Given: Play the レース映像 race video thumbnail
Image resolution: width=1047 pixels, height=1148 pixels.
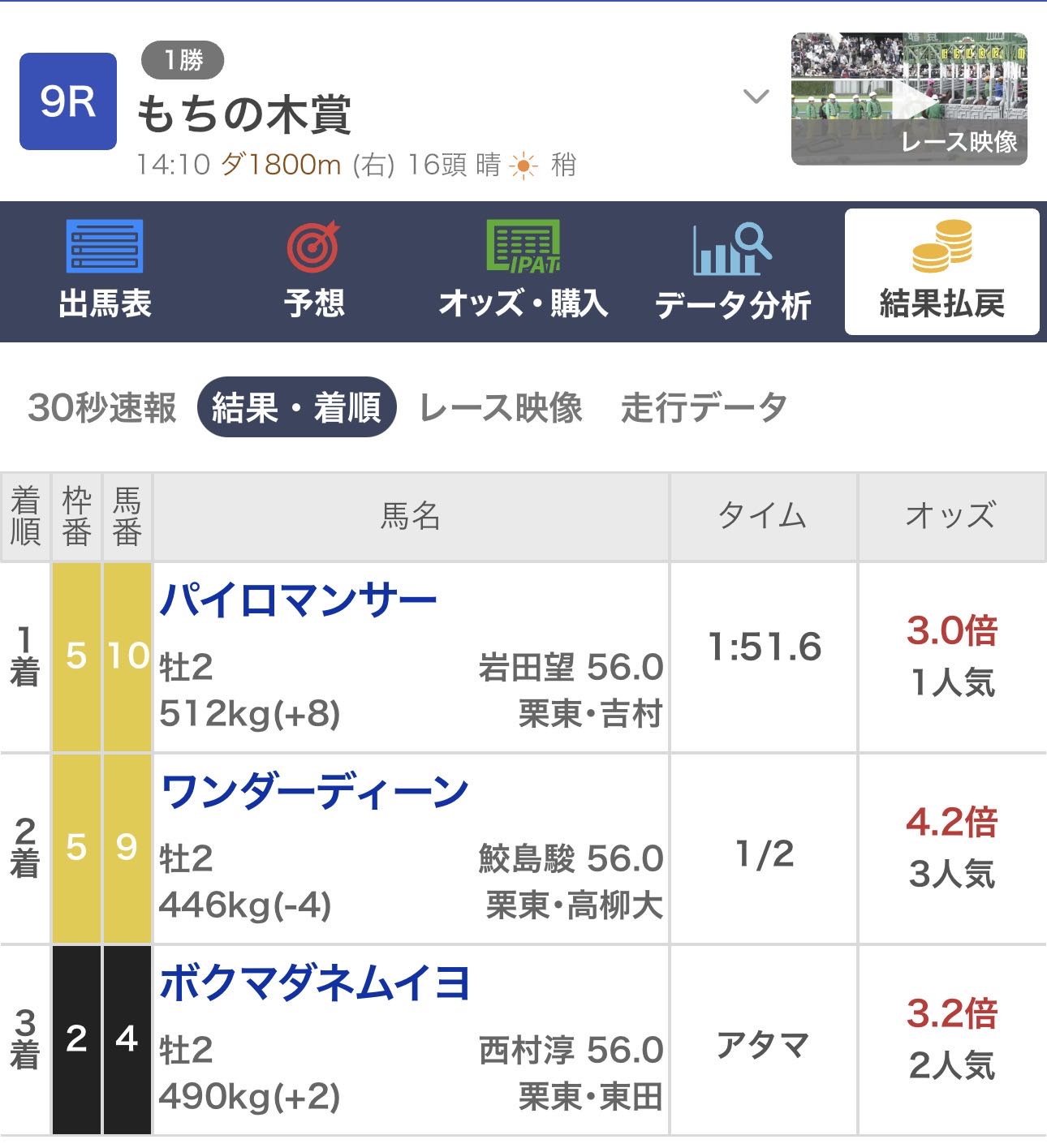Looking at the screenshot, I should 908,99.
